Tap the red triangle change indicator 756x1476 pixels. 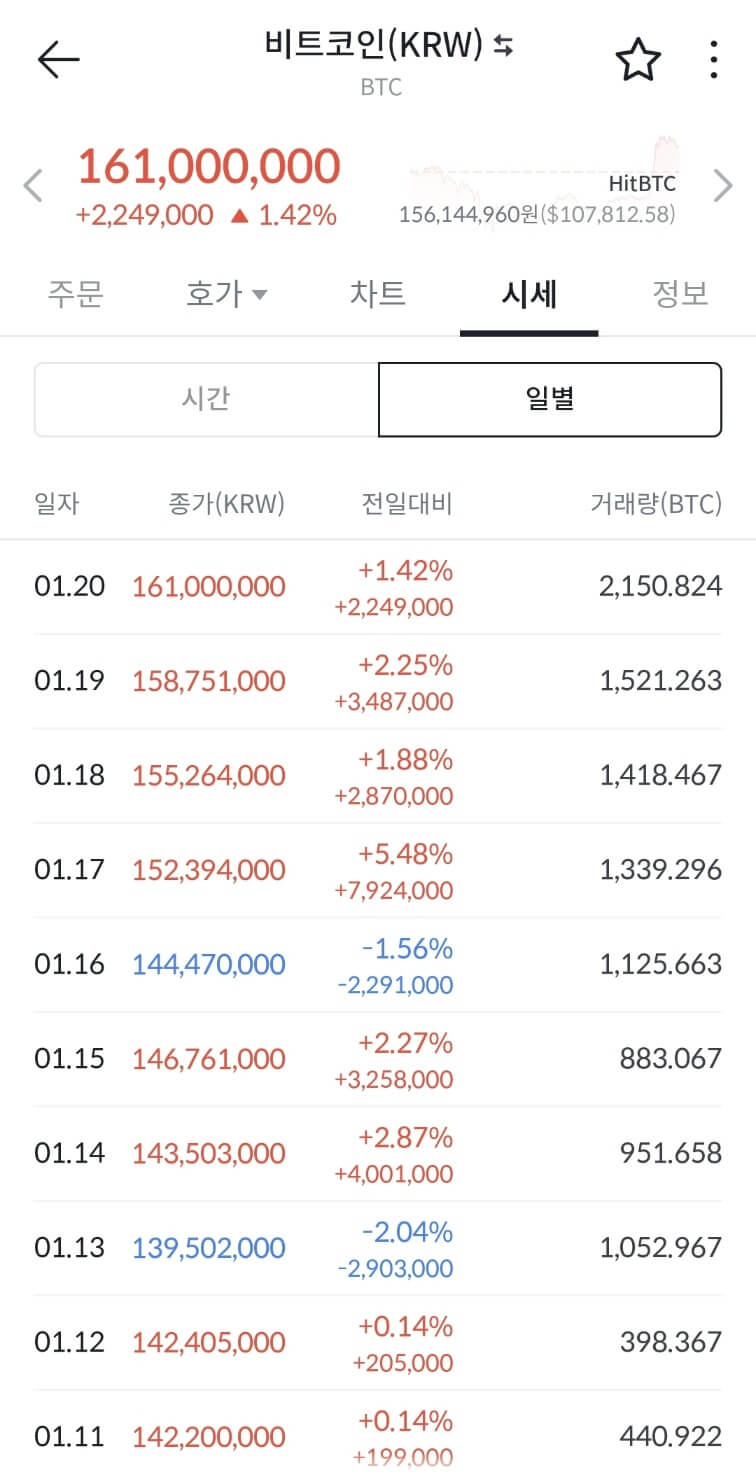coord(240,215)
